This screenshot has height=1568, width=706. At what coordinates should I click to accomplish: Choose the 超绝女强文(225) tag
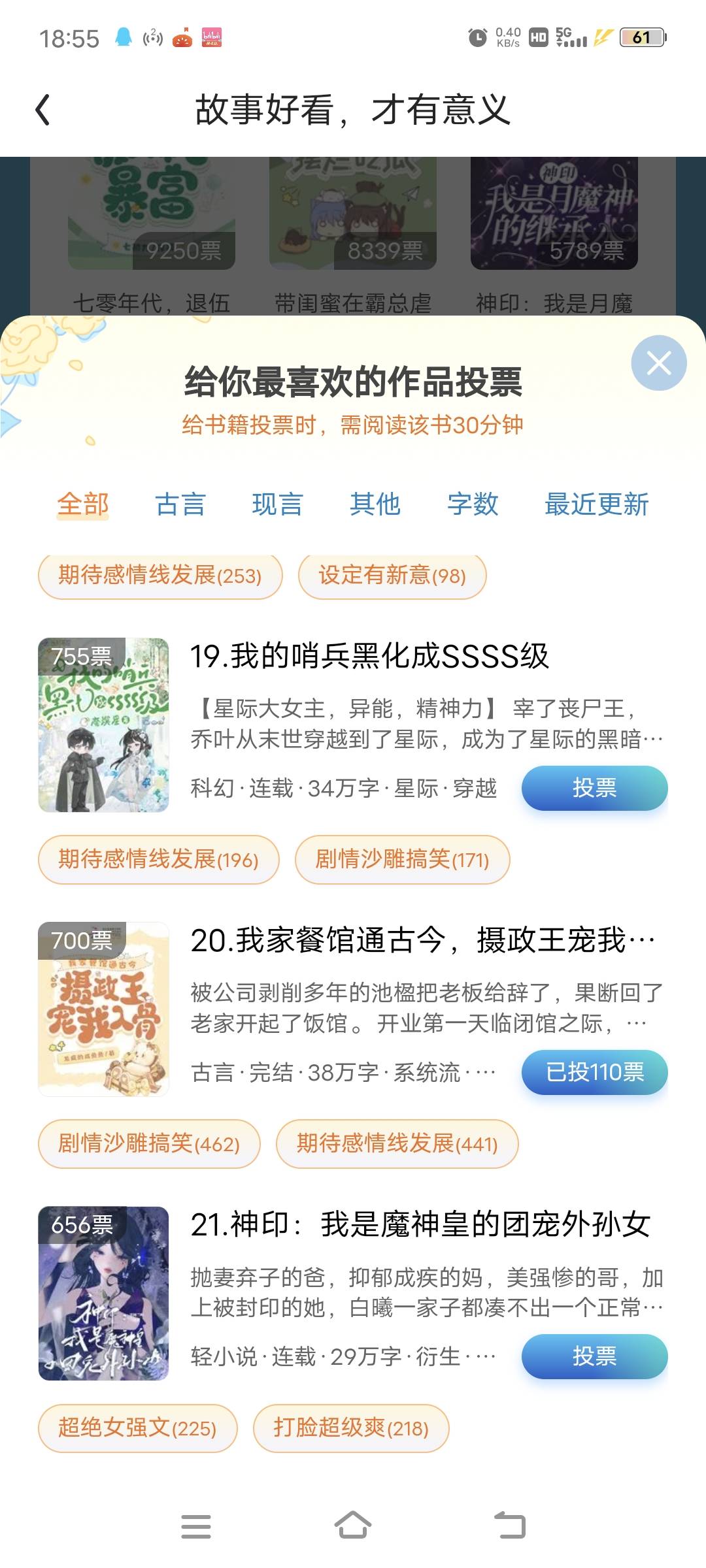pyautogui.click(x=137, y=1428)
